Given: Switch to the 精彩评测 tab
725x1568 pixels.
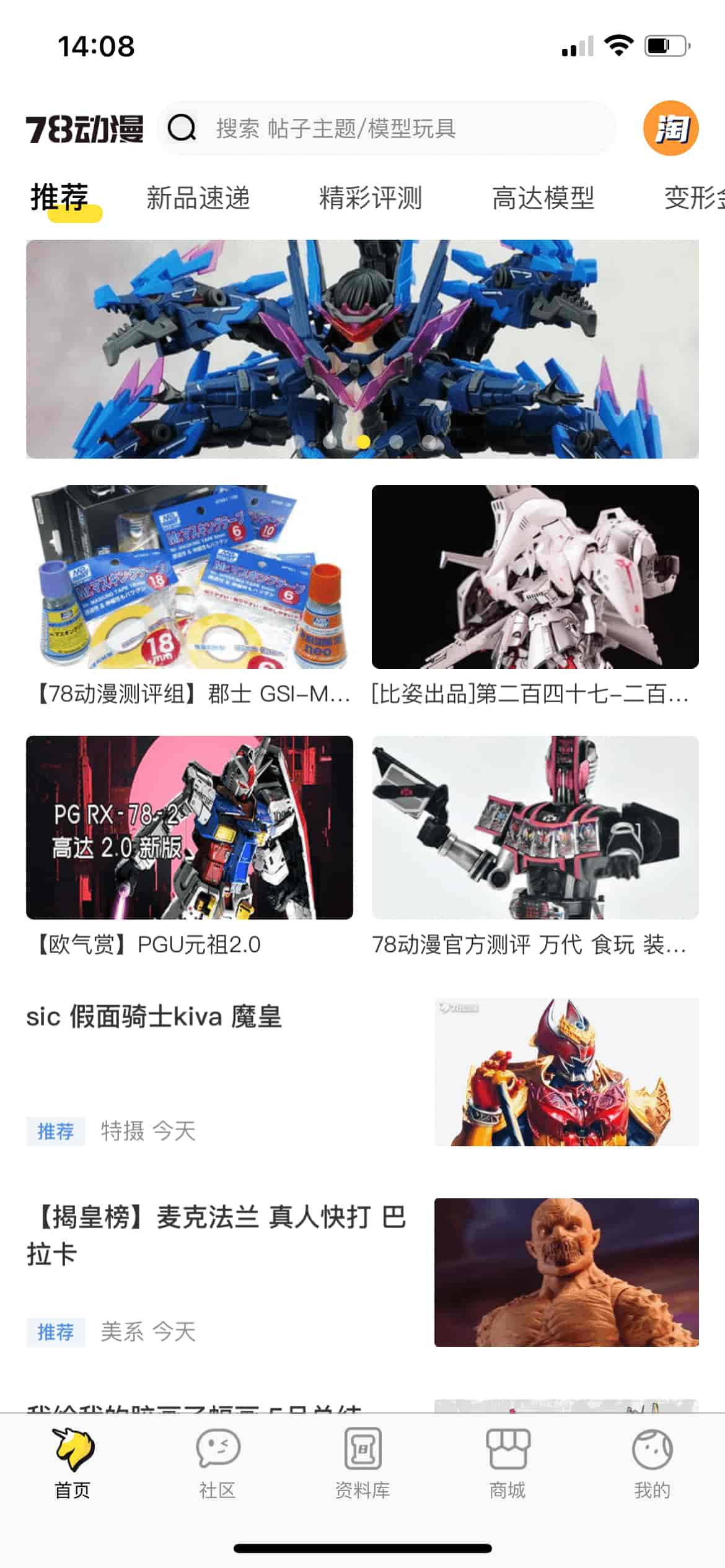Looking at the screenshot, I should [x=370, y=198].
